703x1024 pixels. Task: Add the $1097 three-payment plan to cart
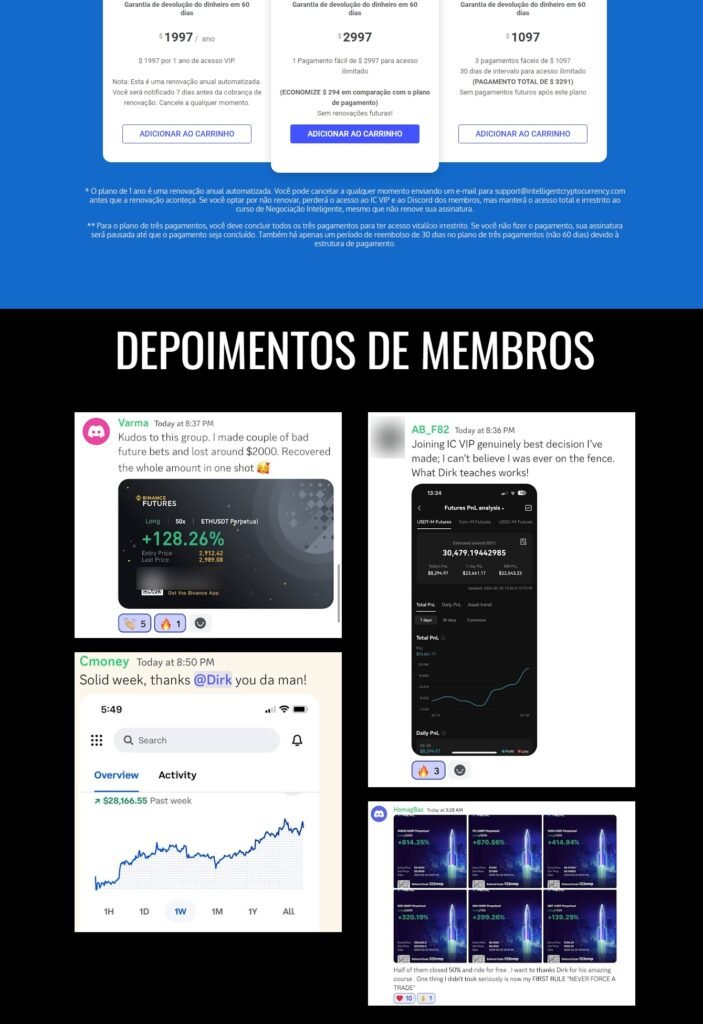tap(522, 134)
